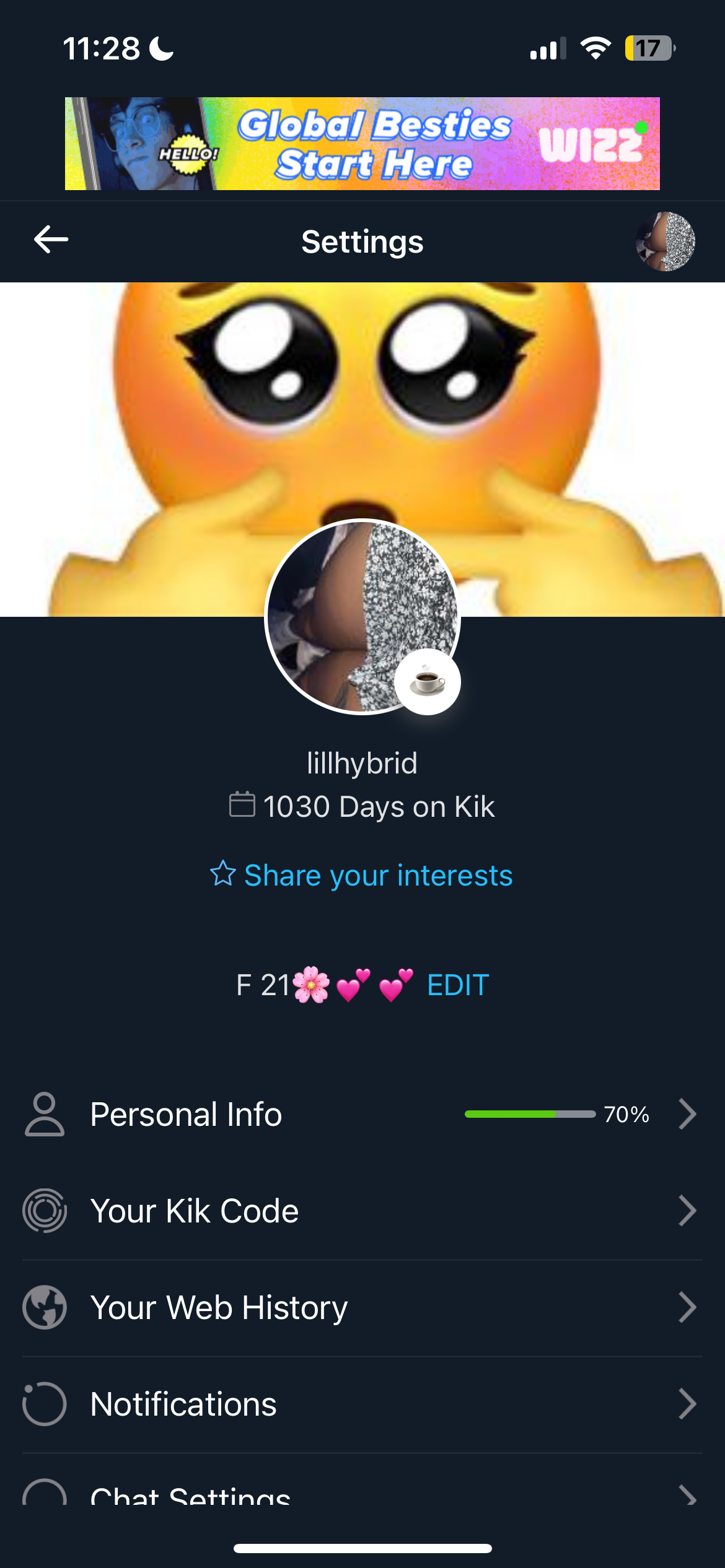The height and width of the screenshot is (1568, 725).
Task: Open Notifications settings
Action: (x=362, y=1404)
